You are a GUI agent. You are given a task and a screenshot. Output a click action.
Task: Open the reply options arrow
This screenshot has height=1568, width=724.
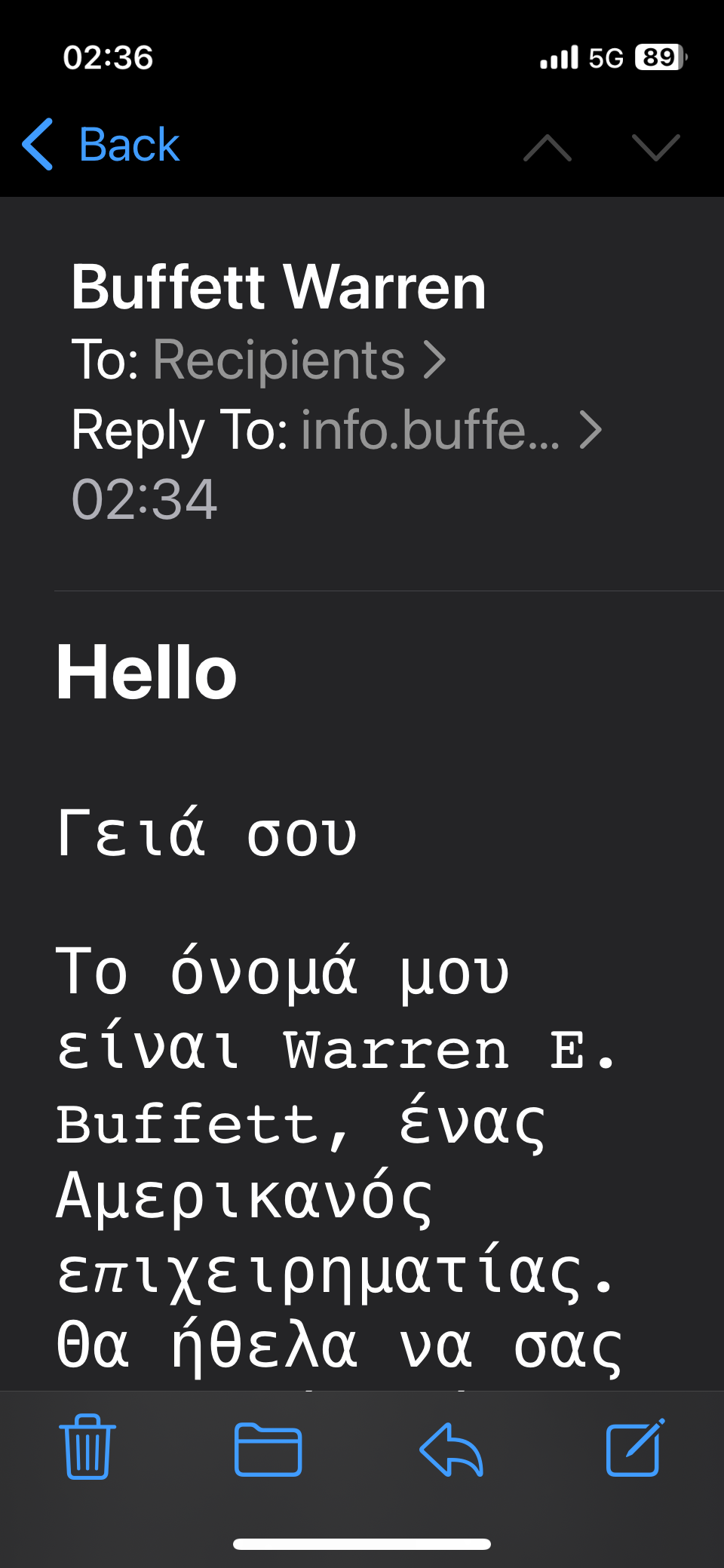coord(451,1448)
